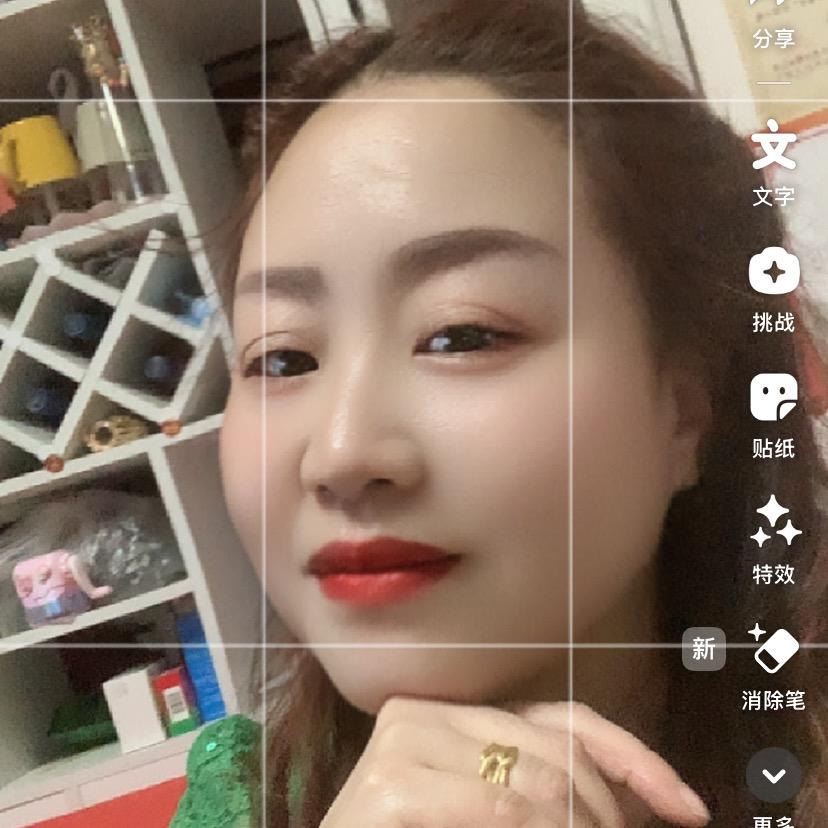The image size is (828, 828).
Task: Open the 分享 share option
Action: 773,25
